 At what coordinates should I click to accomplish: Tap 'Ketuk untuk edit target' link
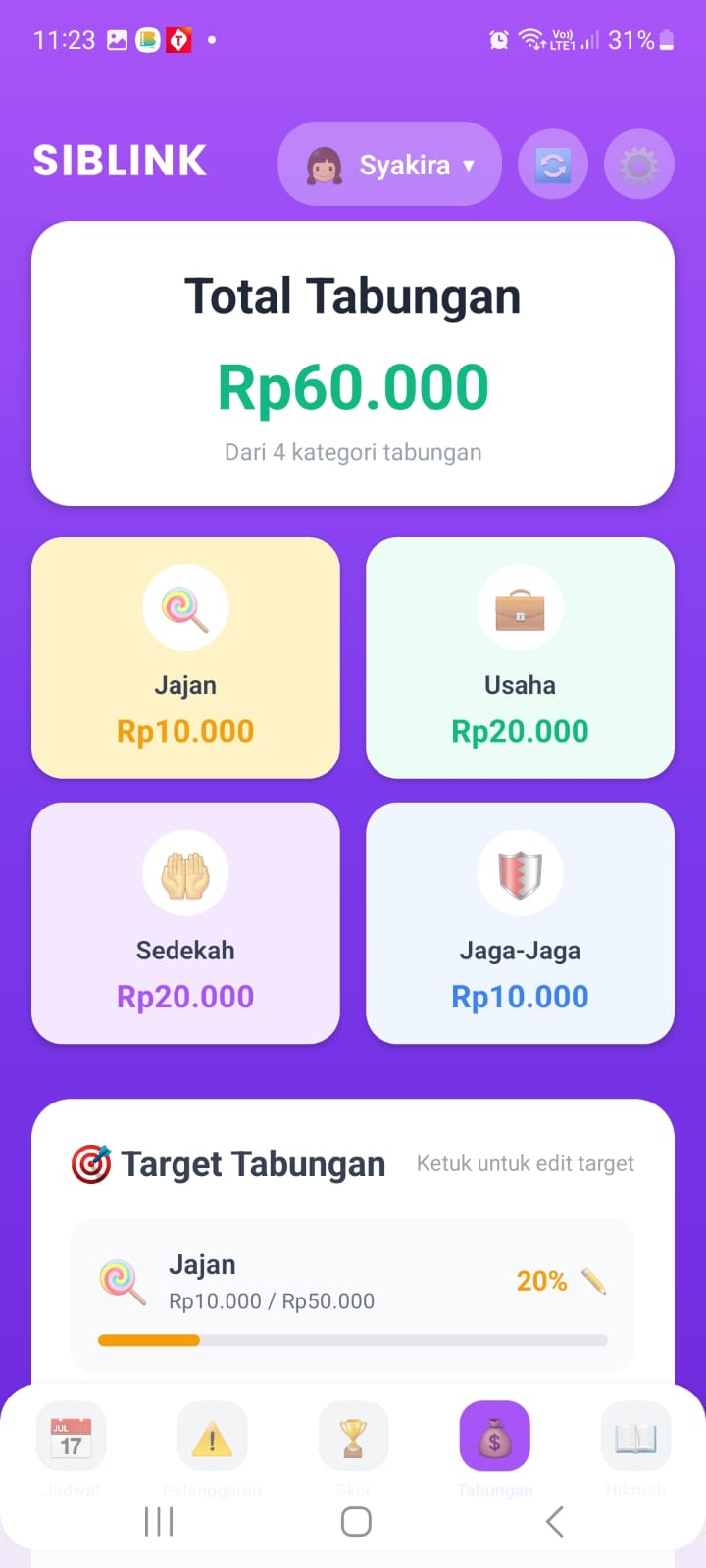[526, 1163]
